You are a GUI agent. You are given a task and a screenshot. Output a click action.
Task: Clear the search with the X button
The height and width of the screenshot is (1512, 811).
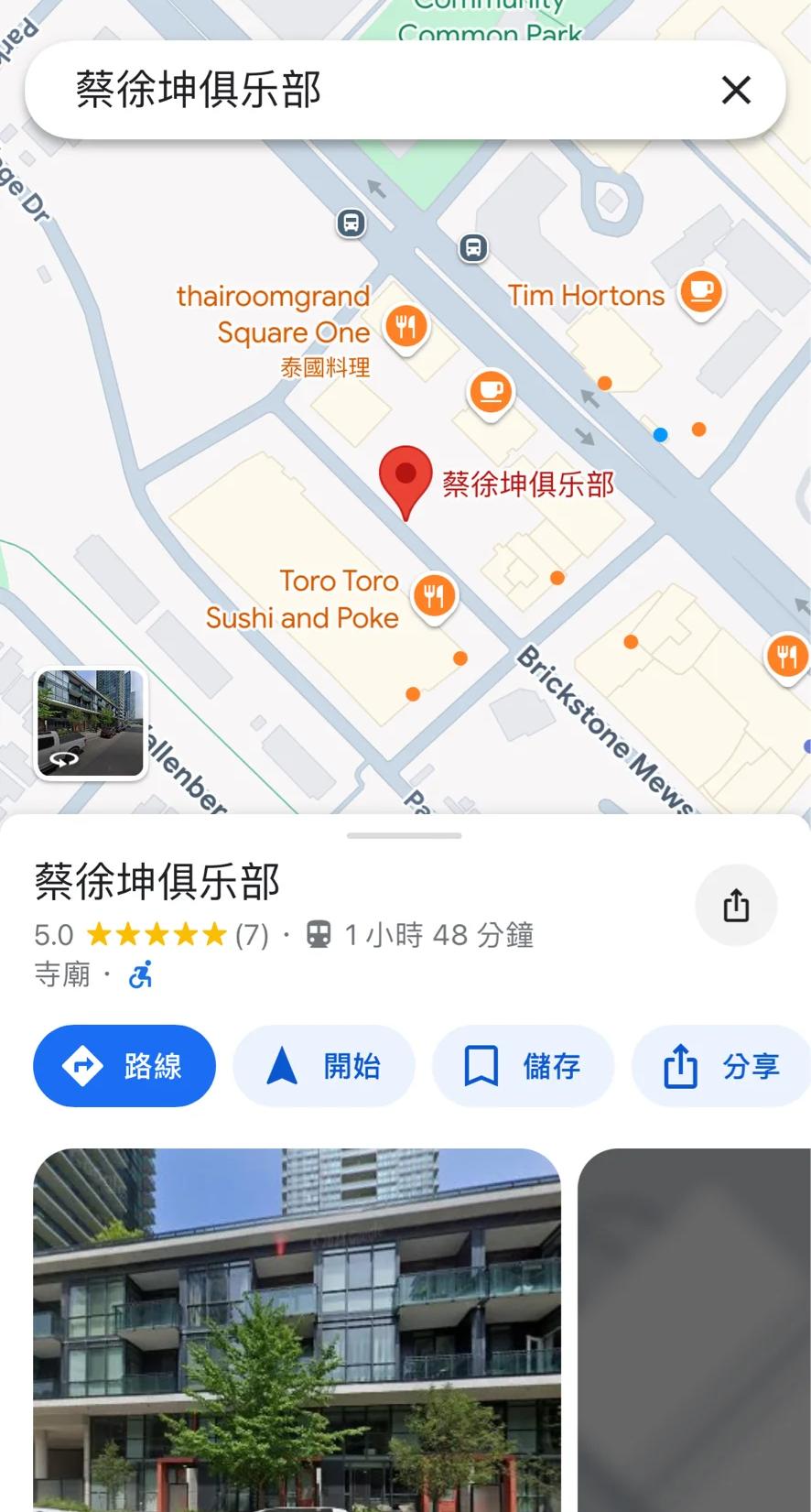(x=736, y=90)
